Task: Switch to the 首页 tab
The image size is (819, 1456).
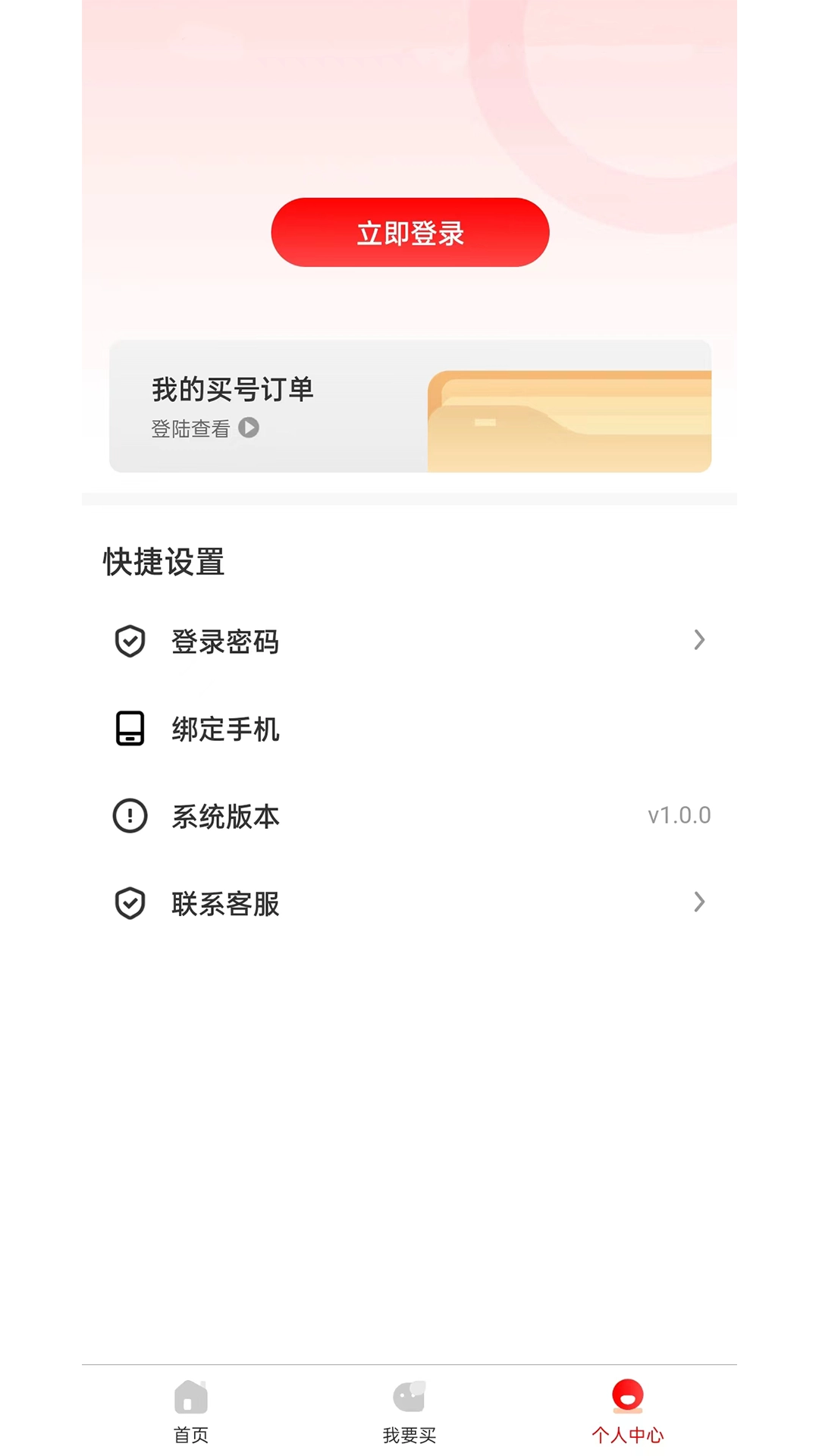Action: point(191,1412)
